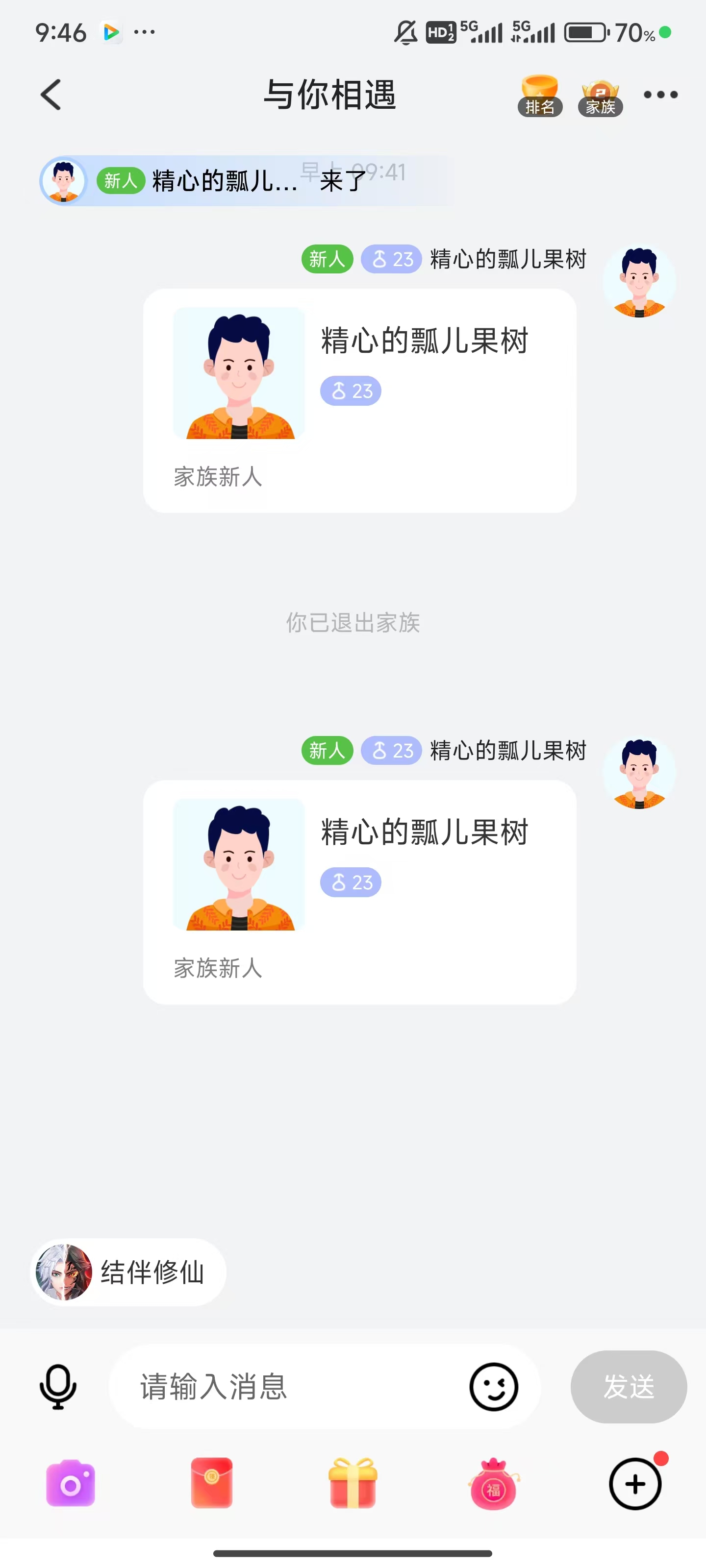706x1568 pixels.
Task: Open the 家族 family badge icon
Action: pos(600,95)
